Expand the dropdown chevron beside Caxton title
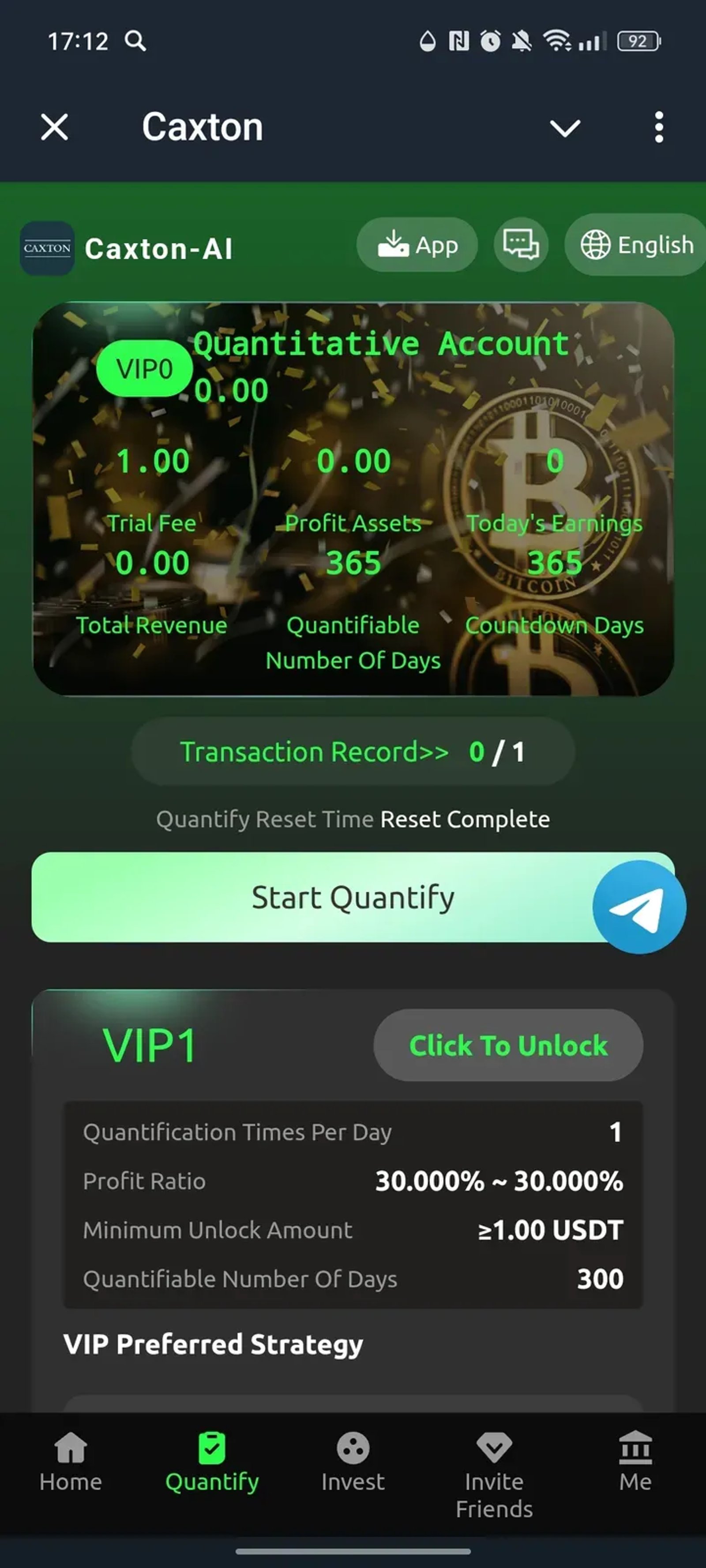Image resolution: width=706 pixels, height=1568 pixels. click(x=565, y=128)
